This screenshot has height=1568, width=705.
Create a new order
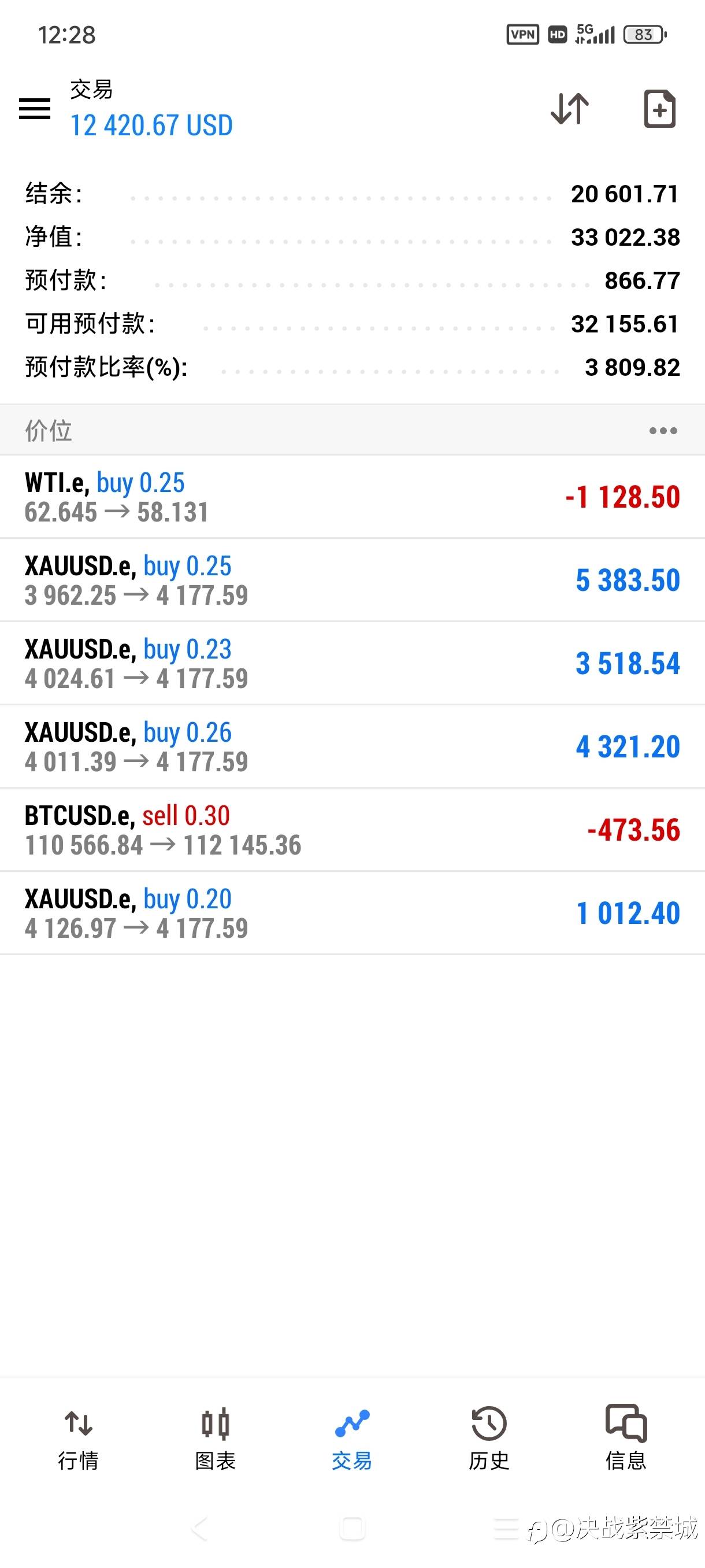coord(659,109)
